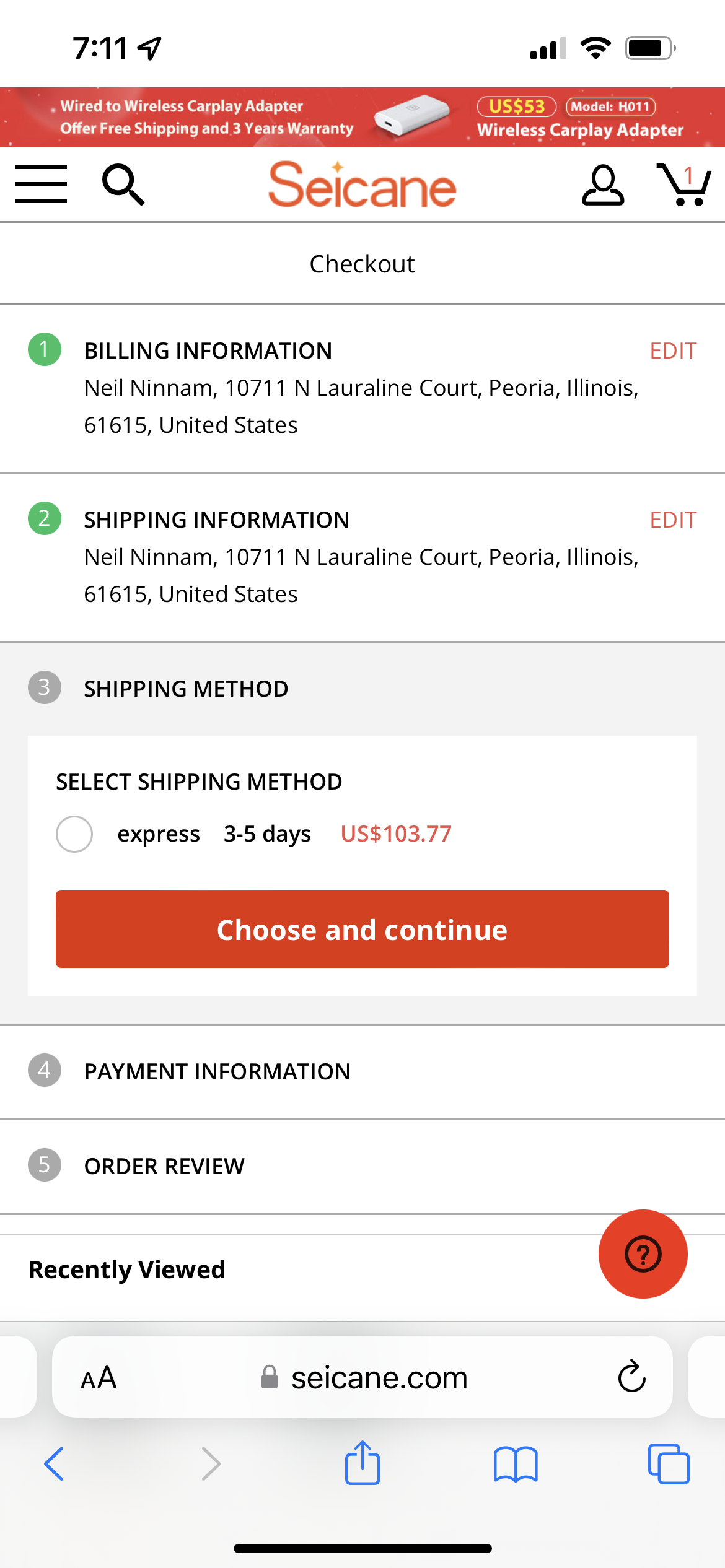The width and height of the screenshot is (725, 1568).
Task: Go back in Safari
Action: pyautogui.click(x=54, y=1464)
